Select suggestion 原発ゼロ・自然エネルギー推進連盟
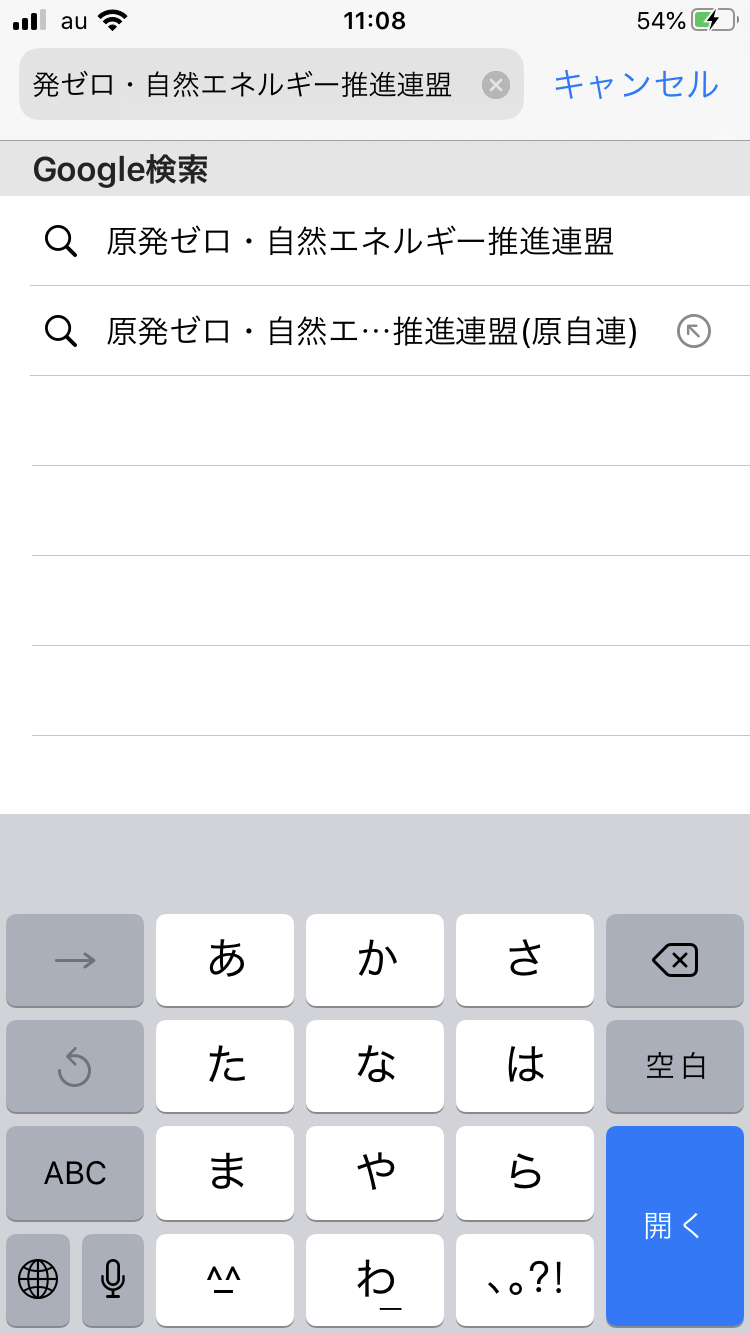The height and width of the screenshot is (1334, 750). coord(360,241)
